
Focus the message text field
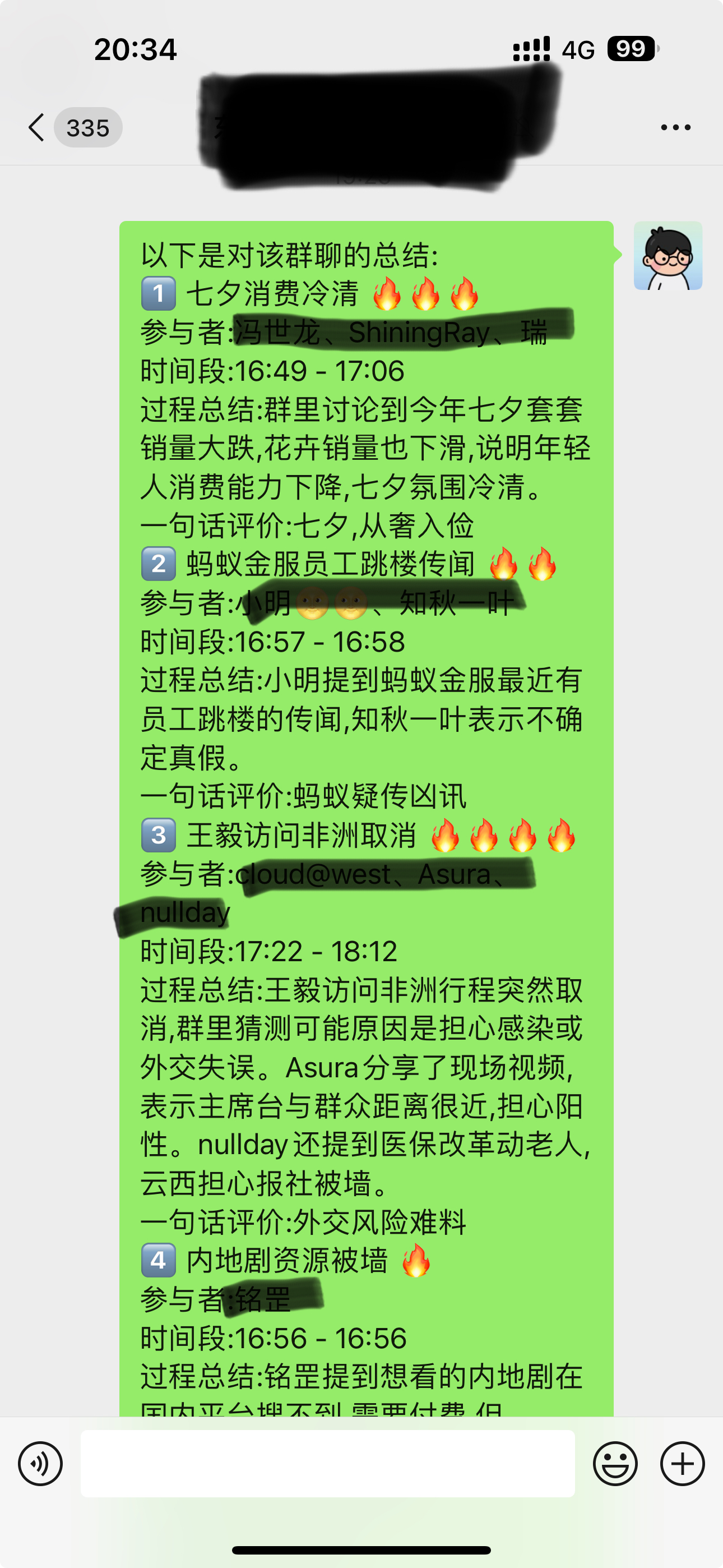327,1464
